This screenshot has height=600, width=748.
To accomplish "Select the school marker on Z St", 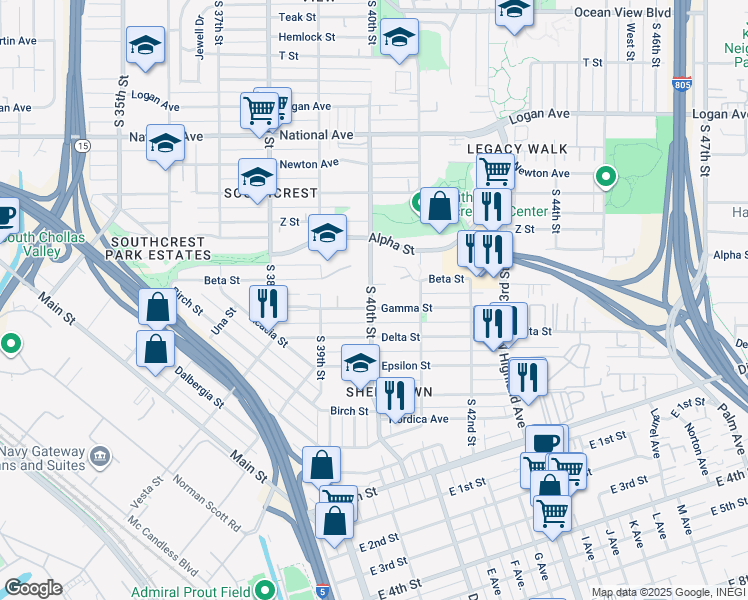I will [x=327, y=234].
